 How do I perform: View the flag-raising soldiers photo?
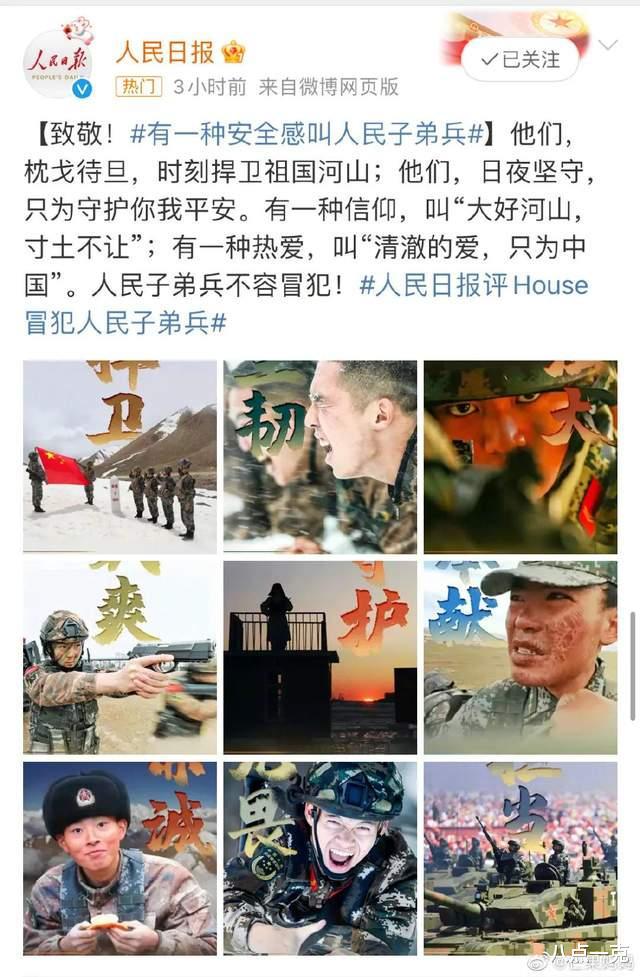(x=120, y=457)
